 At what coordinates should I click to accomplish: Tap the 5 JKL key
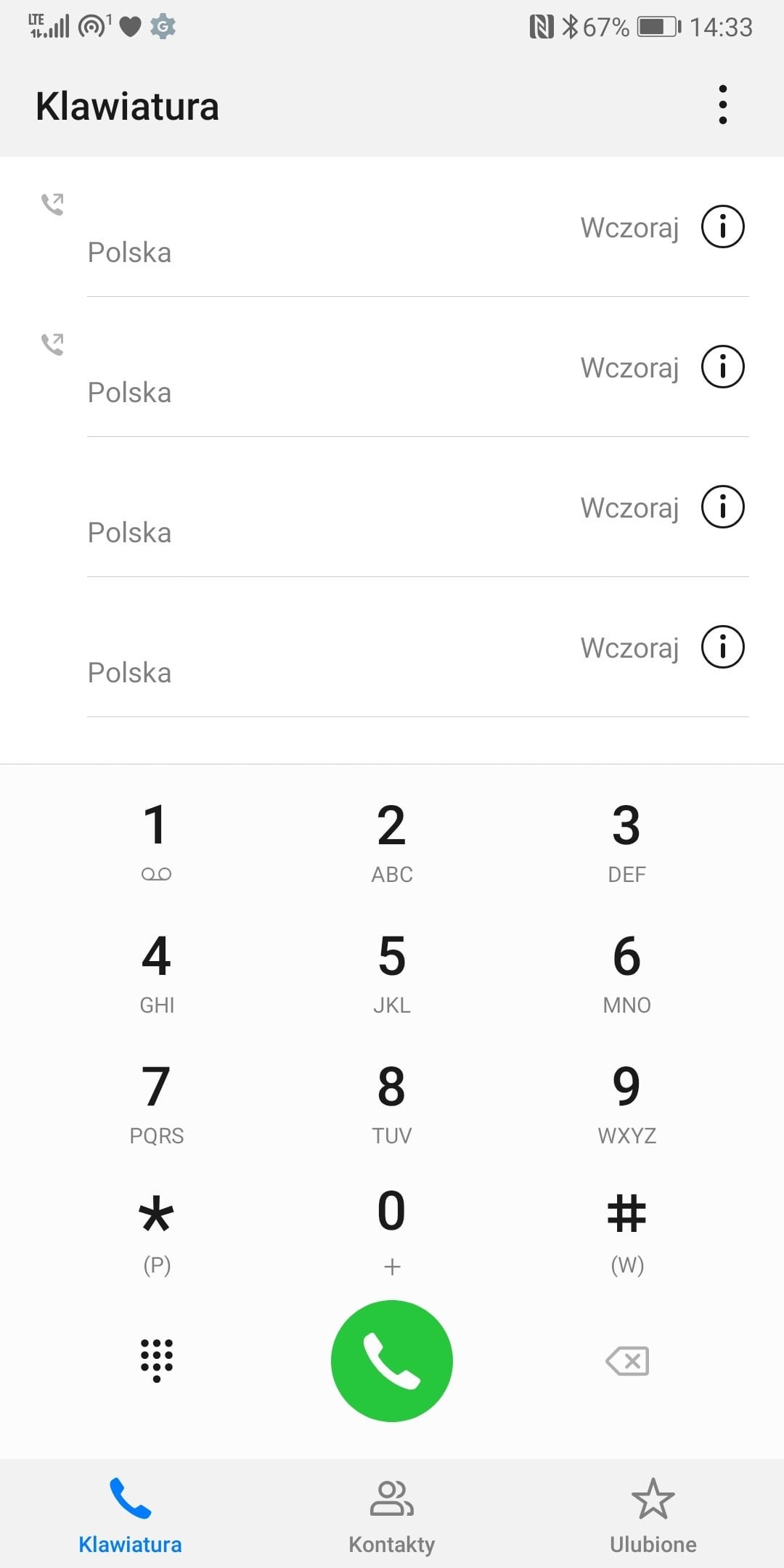392,973
